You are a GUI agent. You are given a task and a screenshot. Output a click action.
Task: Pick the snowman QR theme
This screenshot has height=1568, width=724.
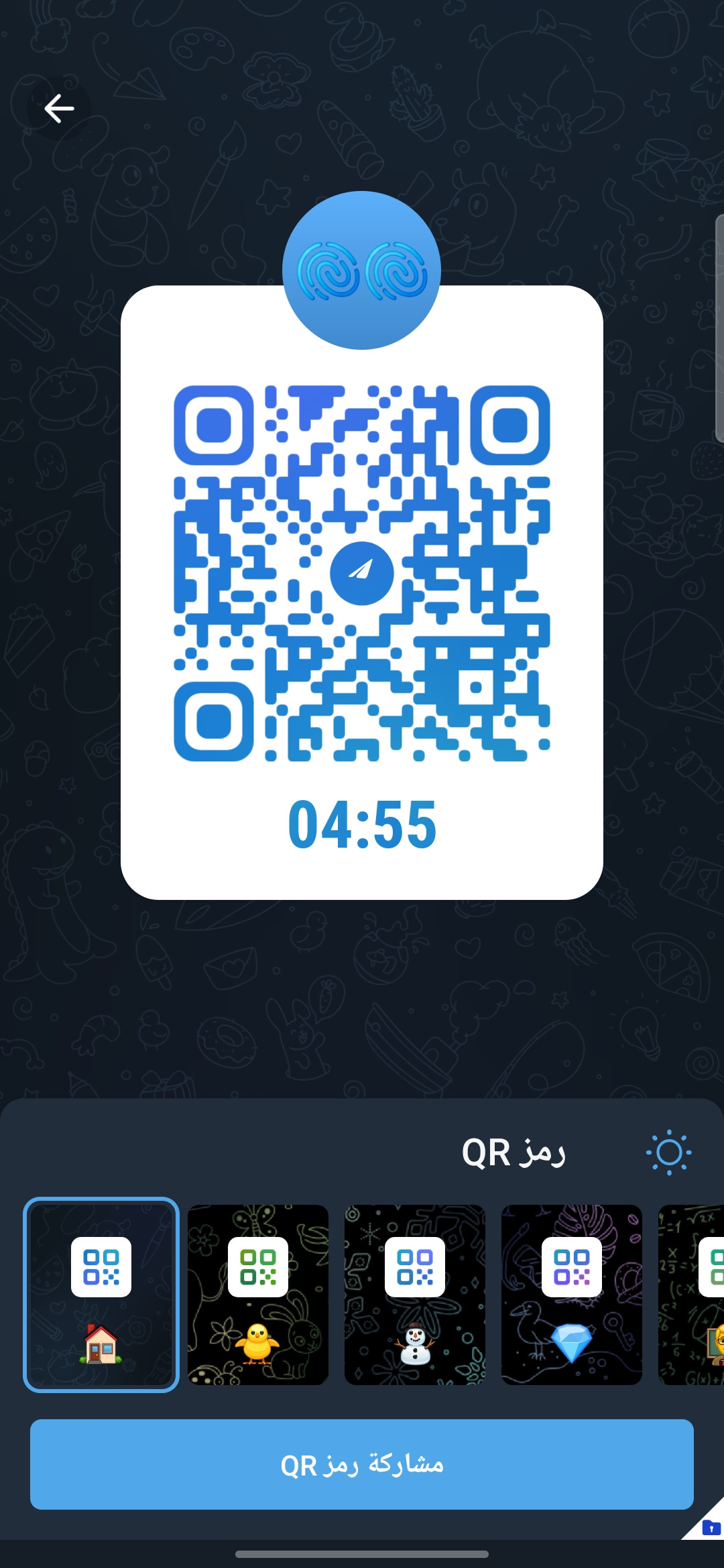pyautogui.click(x=415, y=1295)
